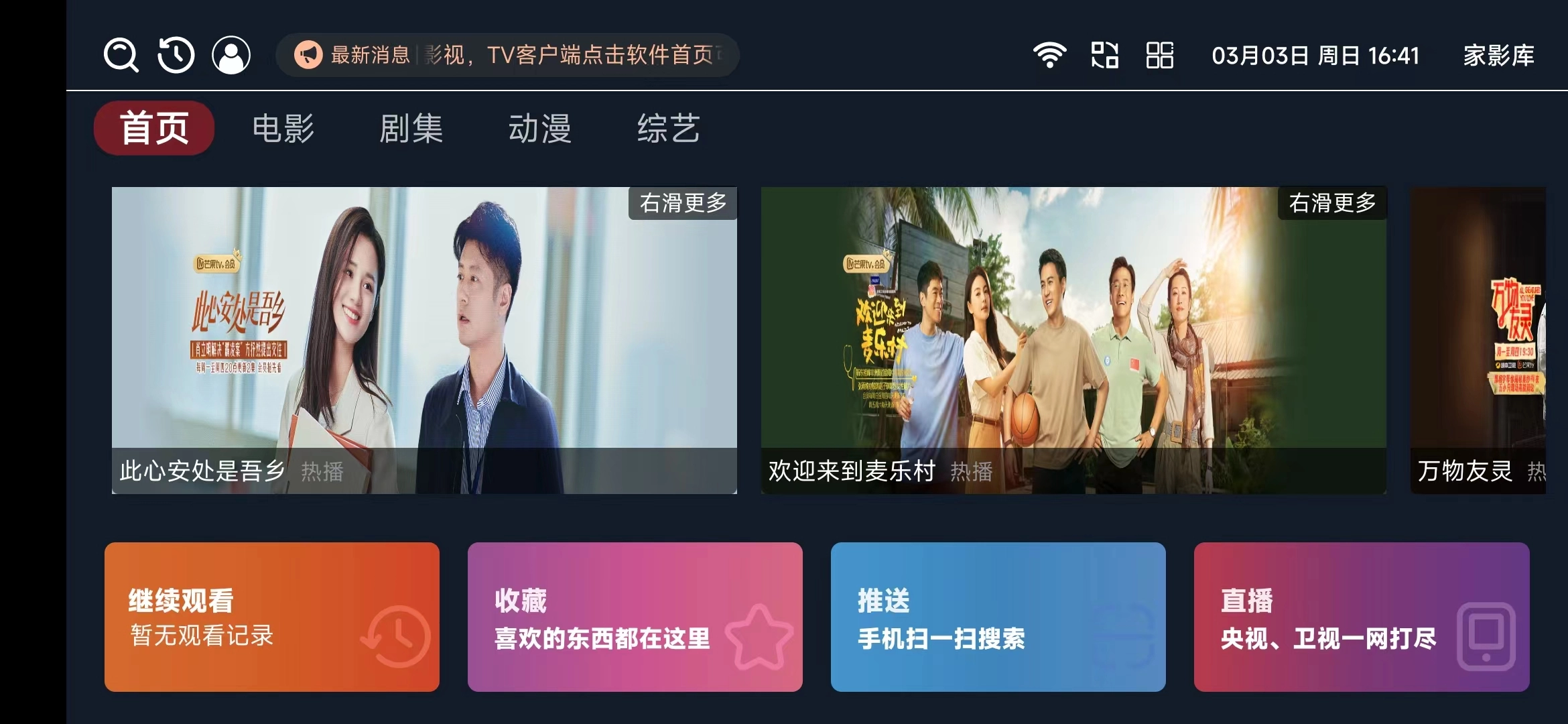Switch to the 综艺 tab

pos(668,128)
